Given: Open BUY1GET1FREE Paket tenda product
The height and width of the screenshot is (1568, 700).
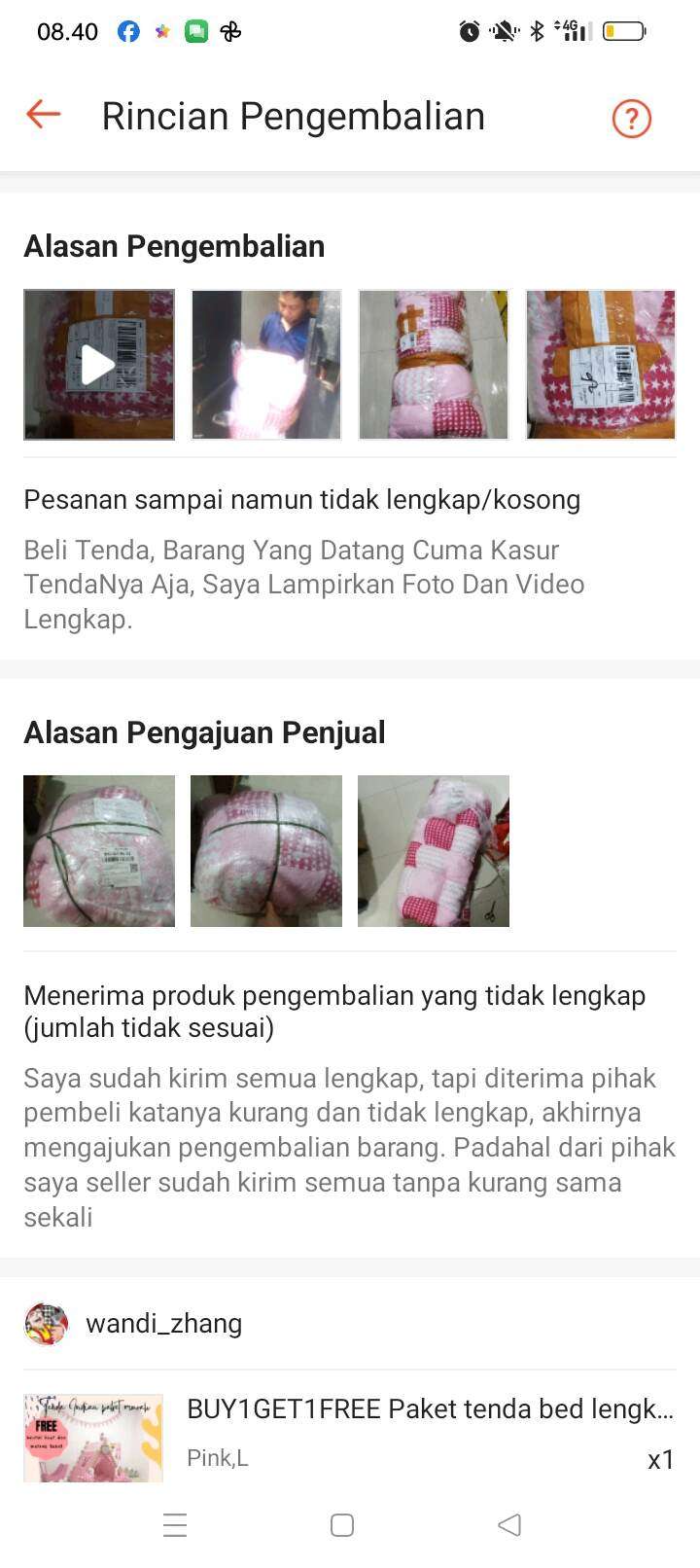Looking at the screenshot, I should pyautogui.click(x=428, y=1409).
